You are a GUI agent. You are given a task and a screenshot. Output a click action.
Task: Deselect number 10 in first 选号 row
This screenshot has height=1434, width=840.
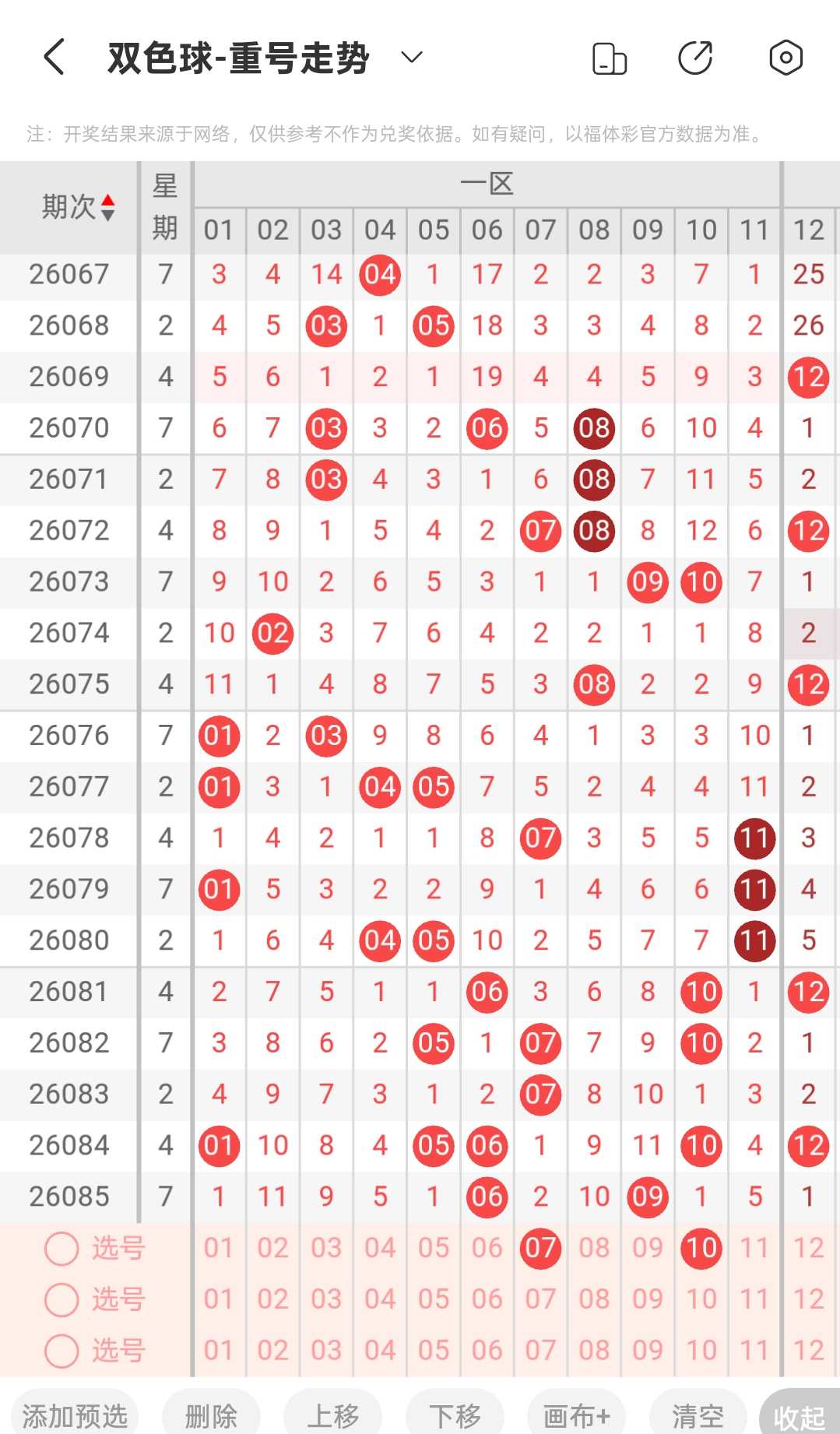point(701,1248)
